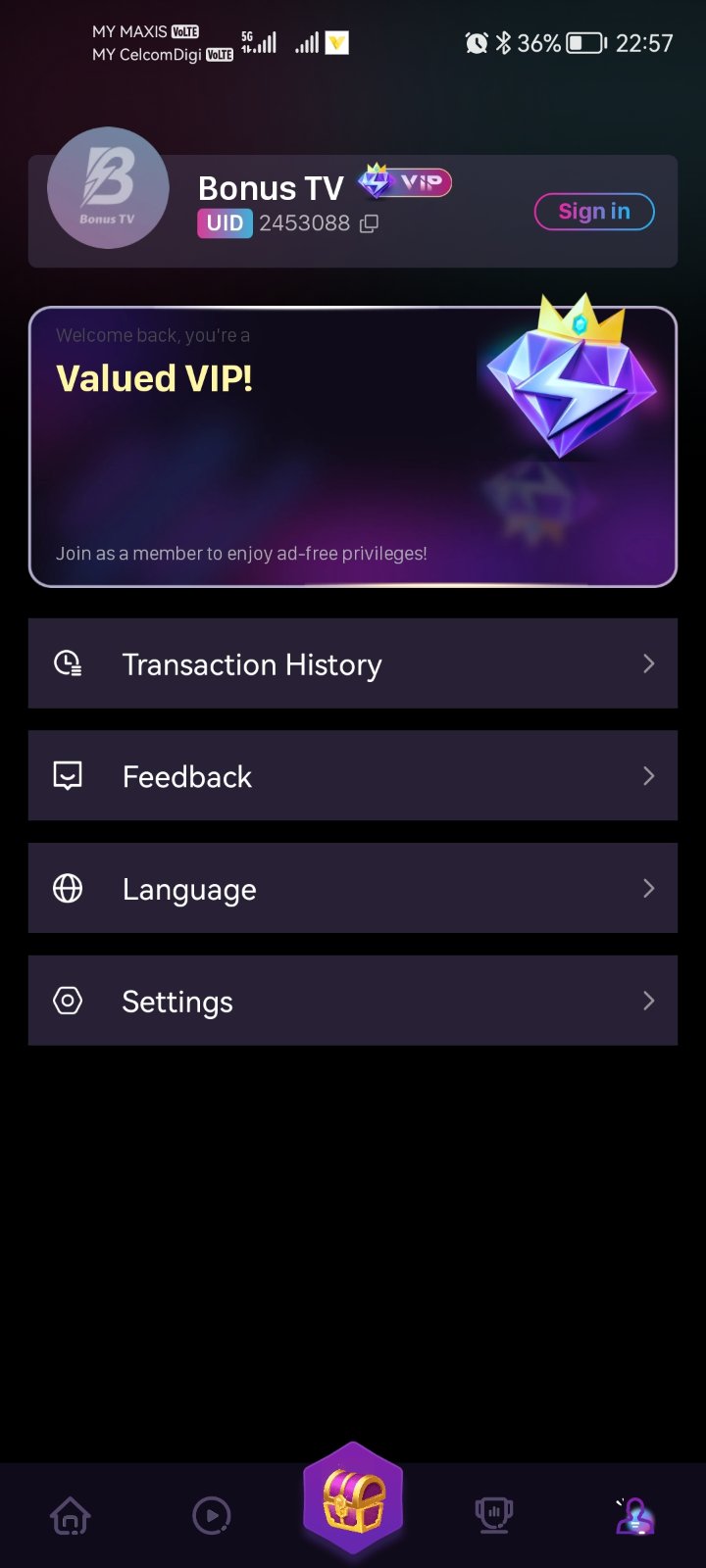706x1568 pixels.
Task: Go to the Home tab
Action: pos(71,1515)
